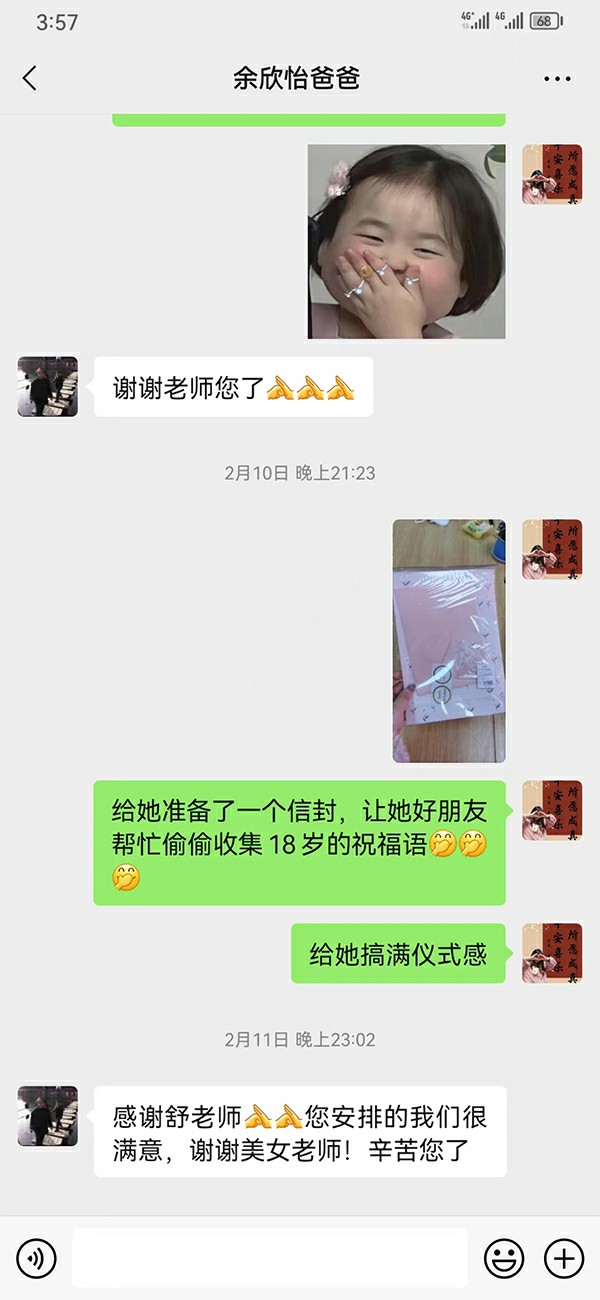This screenshot has height=1300, width=600.
Task: Open the plus attachments menu
Action: click(x=563, y=1257)
